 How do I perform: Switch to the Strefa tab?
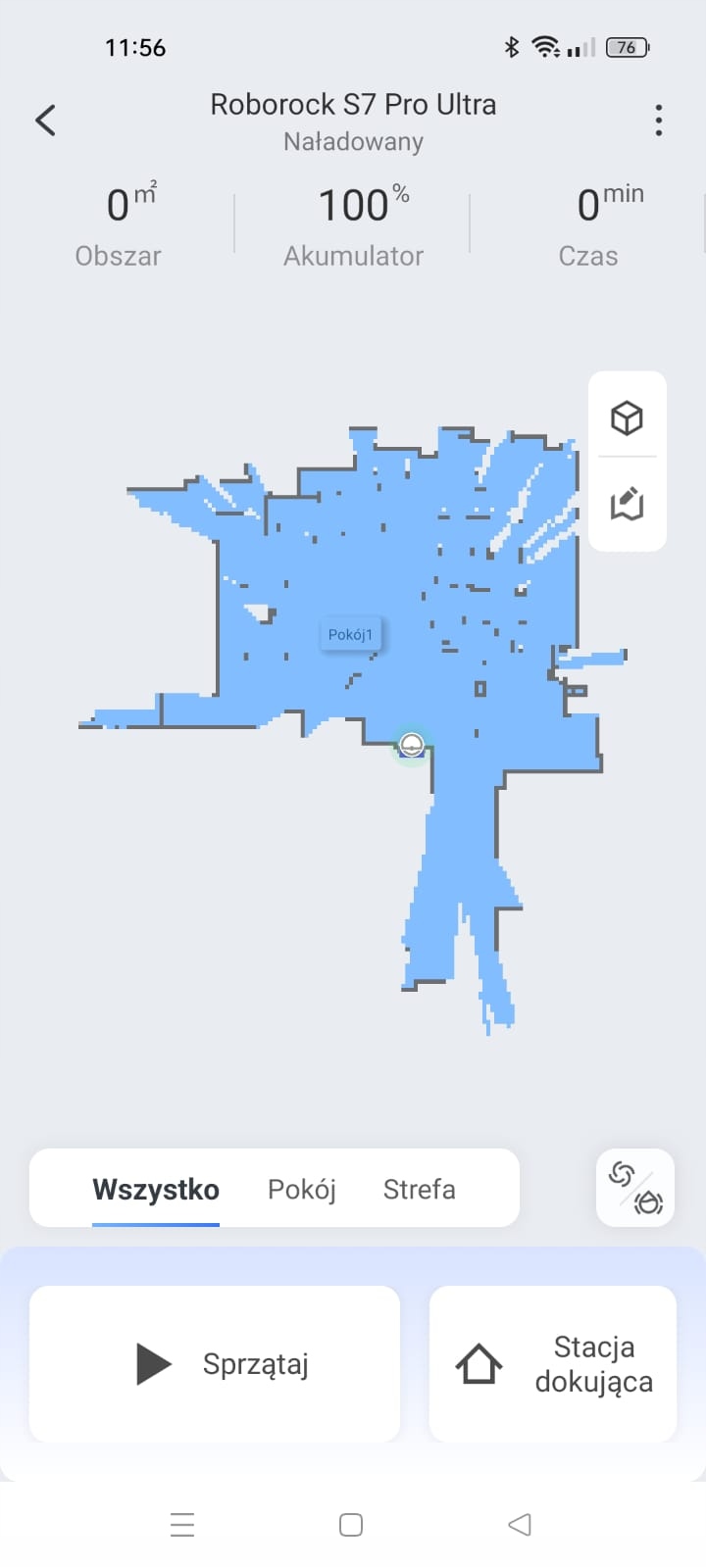(419, 1190)
